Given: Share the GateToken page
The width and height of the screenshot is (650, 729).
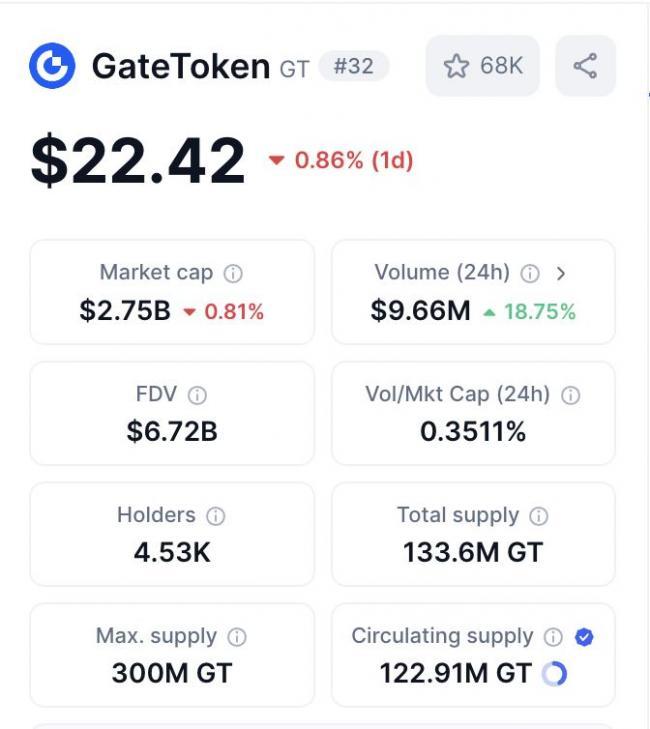Looking at the screenshot, I should pyautogui.click(x=585, y=66).
